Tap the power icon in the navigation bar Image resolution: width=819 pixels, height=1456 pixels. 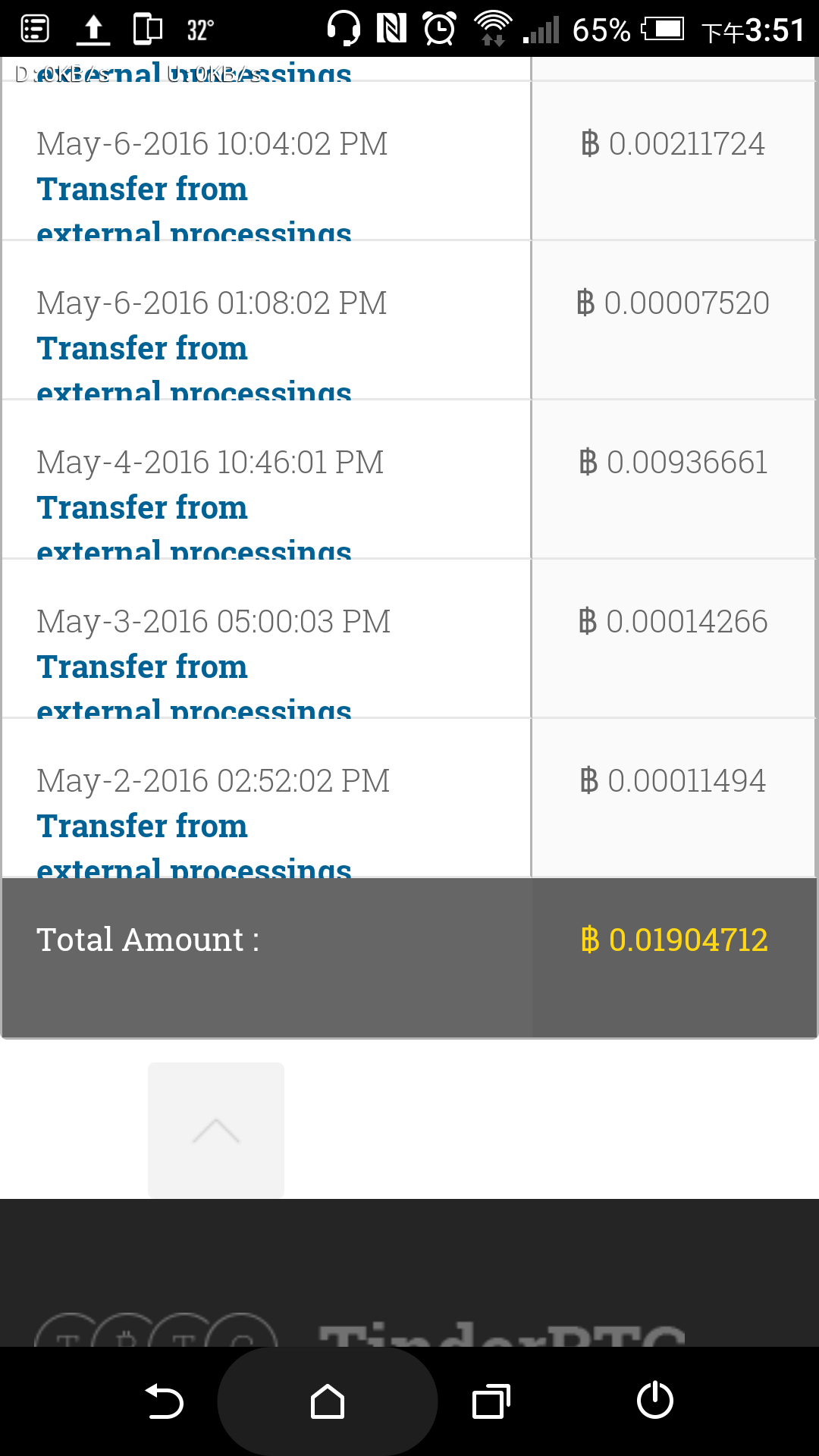(655, 1400)
